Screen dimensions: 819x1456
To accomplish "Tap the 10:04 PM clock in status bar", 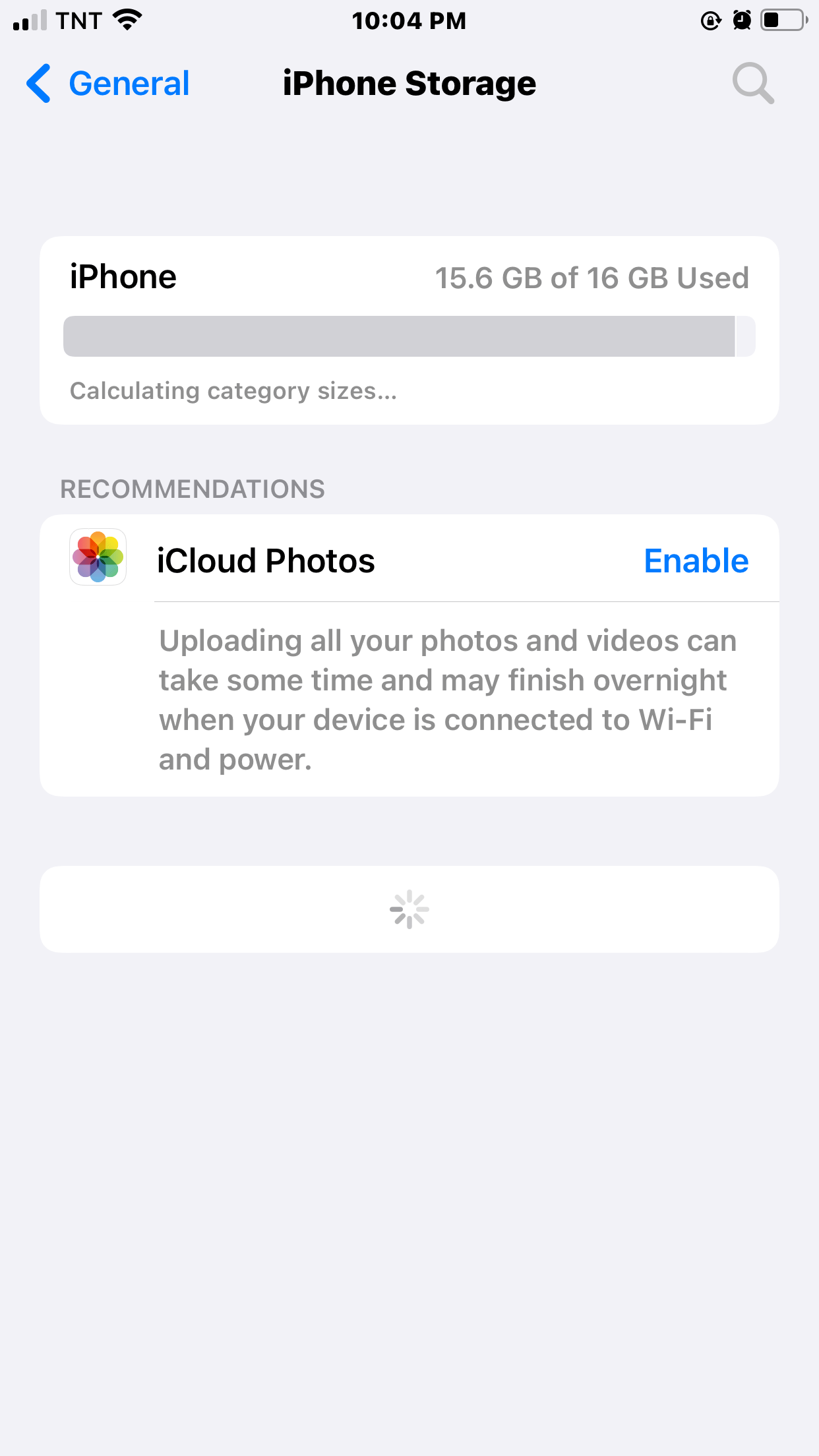I will click(x=409, y=20).
